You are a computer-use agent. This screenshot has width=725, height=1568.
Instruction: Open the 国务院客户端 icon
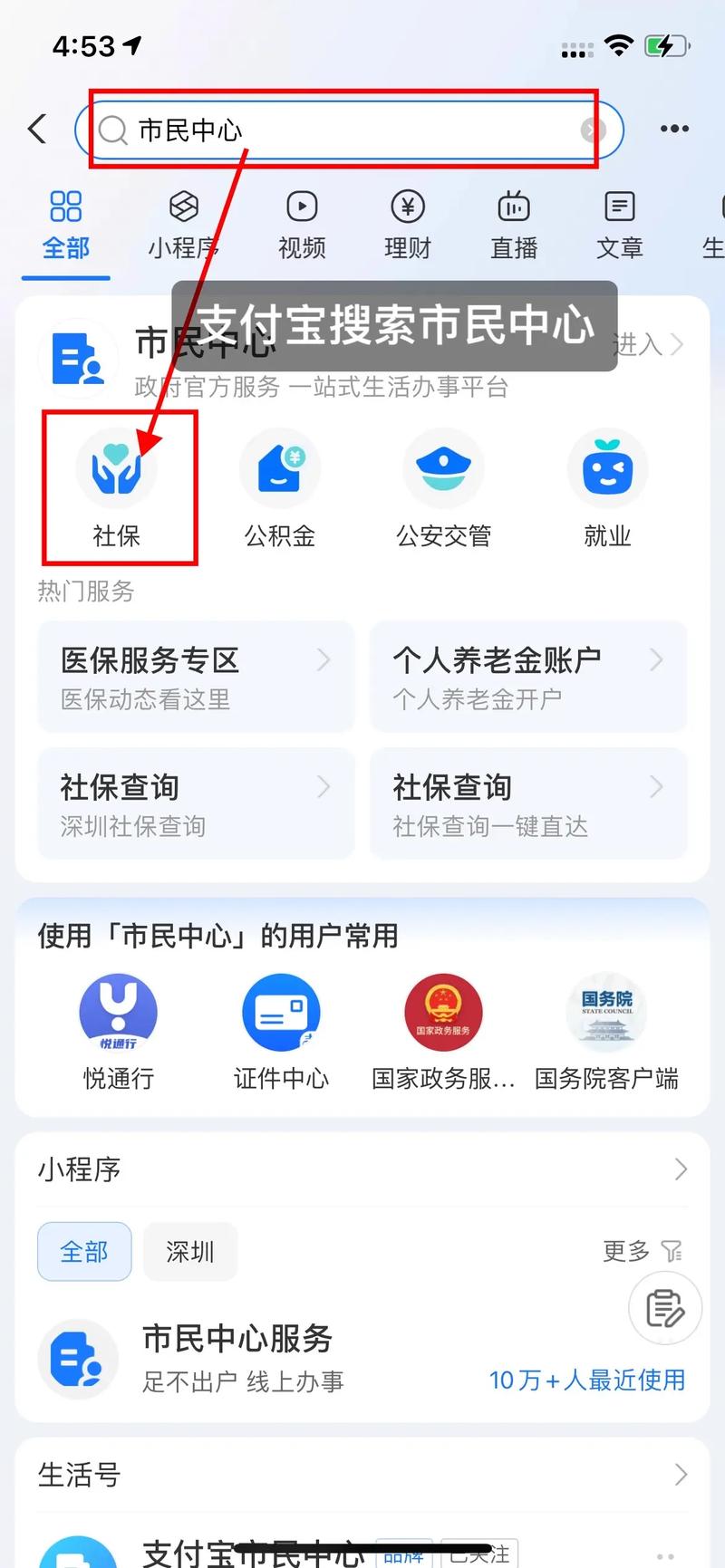click(606, 1013)
